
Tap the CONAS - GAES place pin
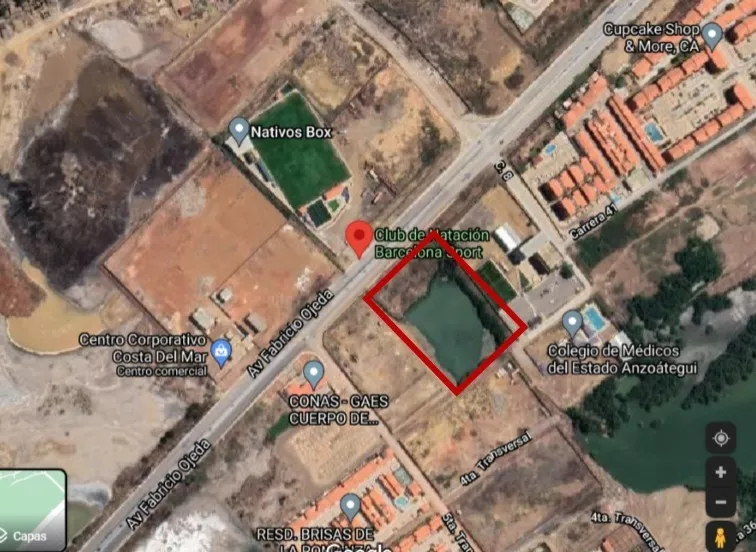click(x=314, y=375)
